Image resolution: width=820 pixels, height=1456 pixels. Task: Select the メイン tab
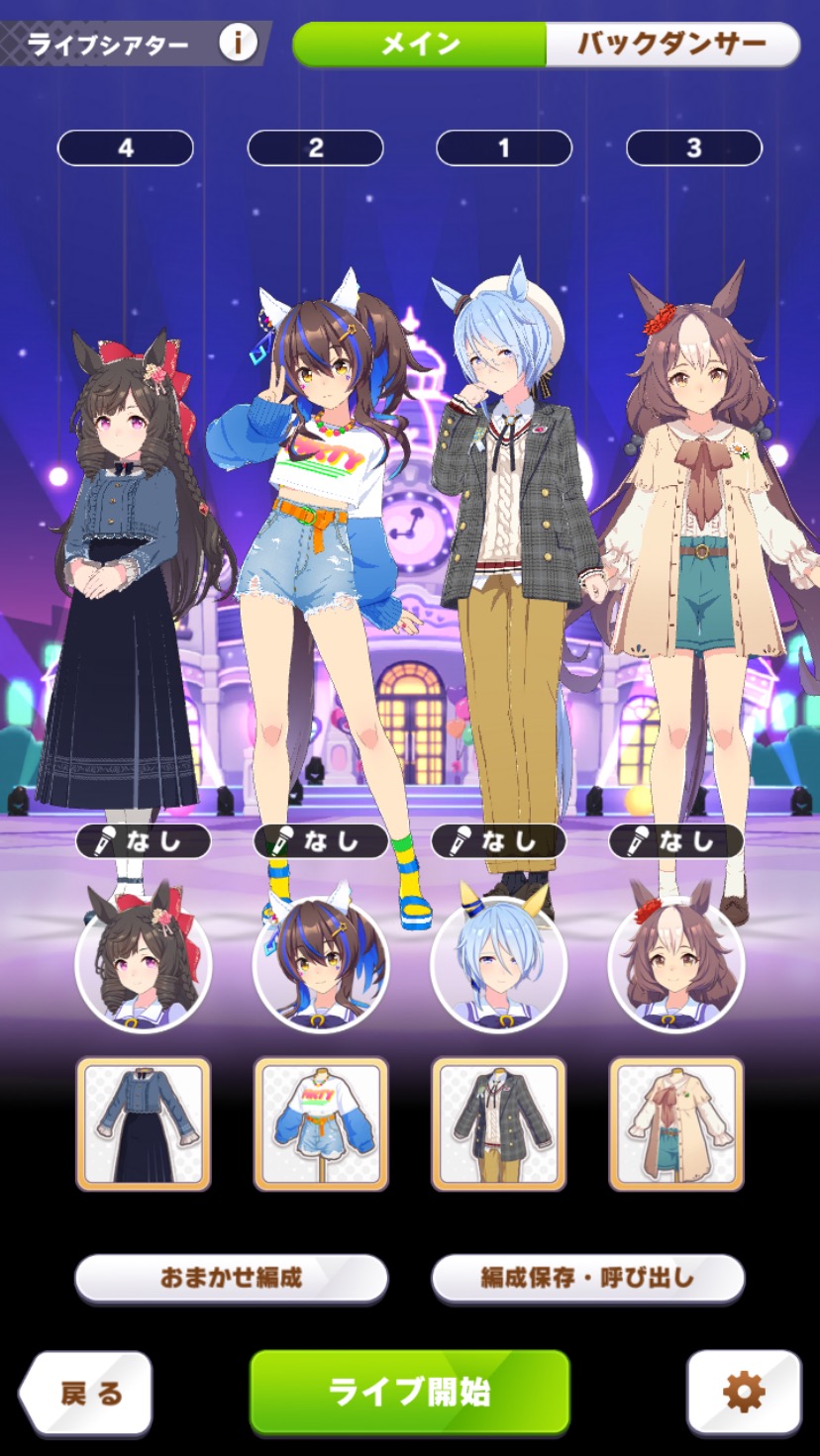point(420,45)
